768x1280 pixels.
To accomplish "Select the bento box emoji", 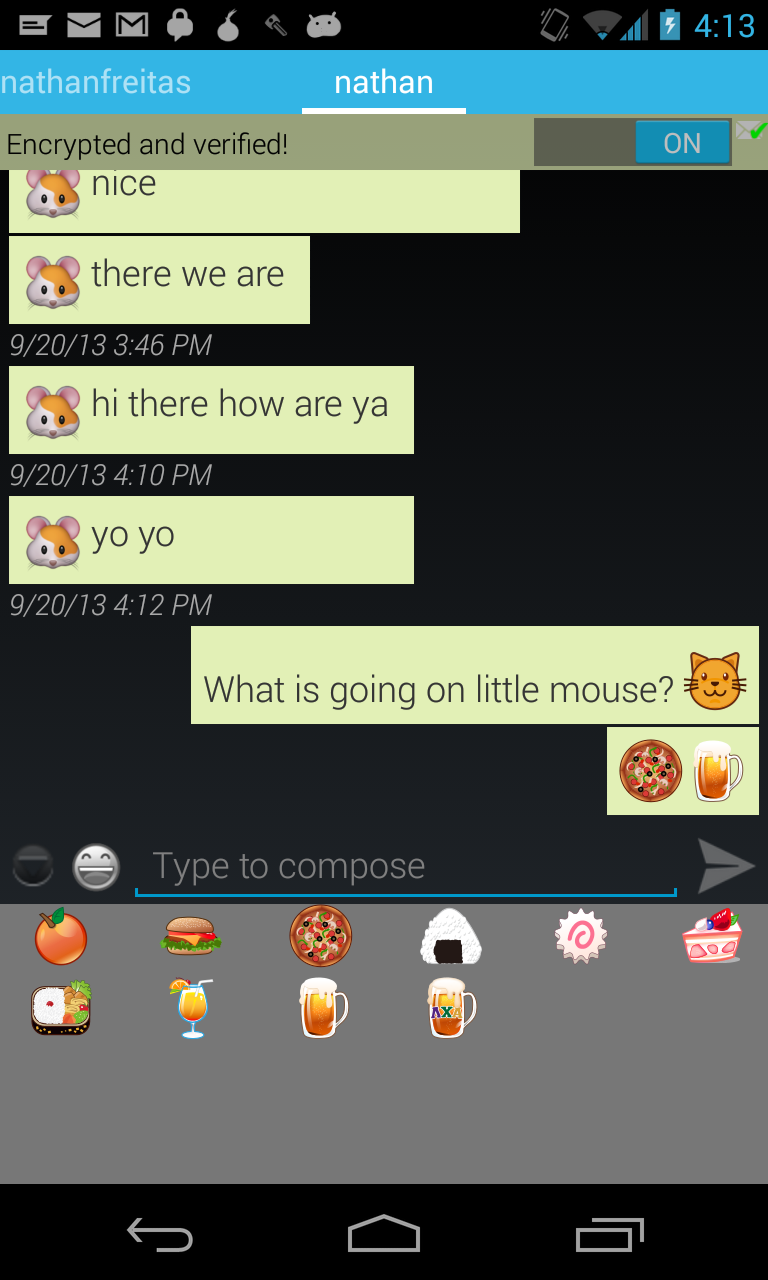I will (61, 1008).
